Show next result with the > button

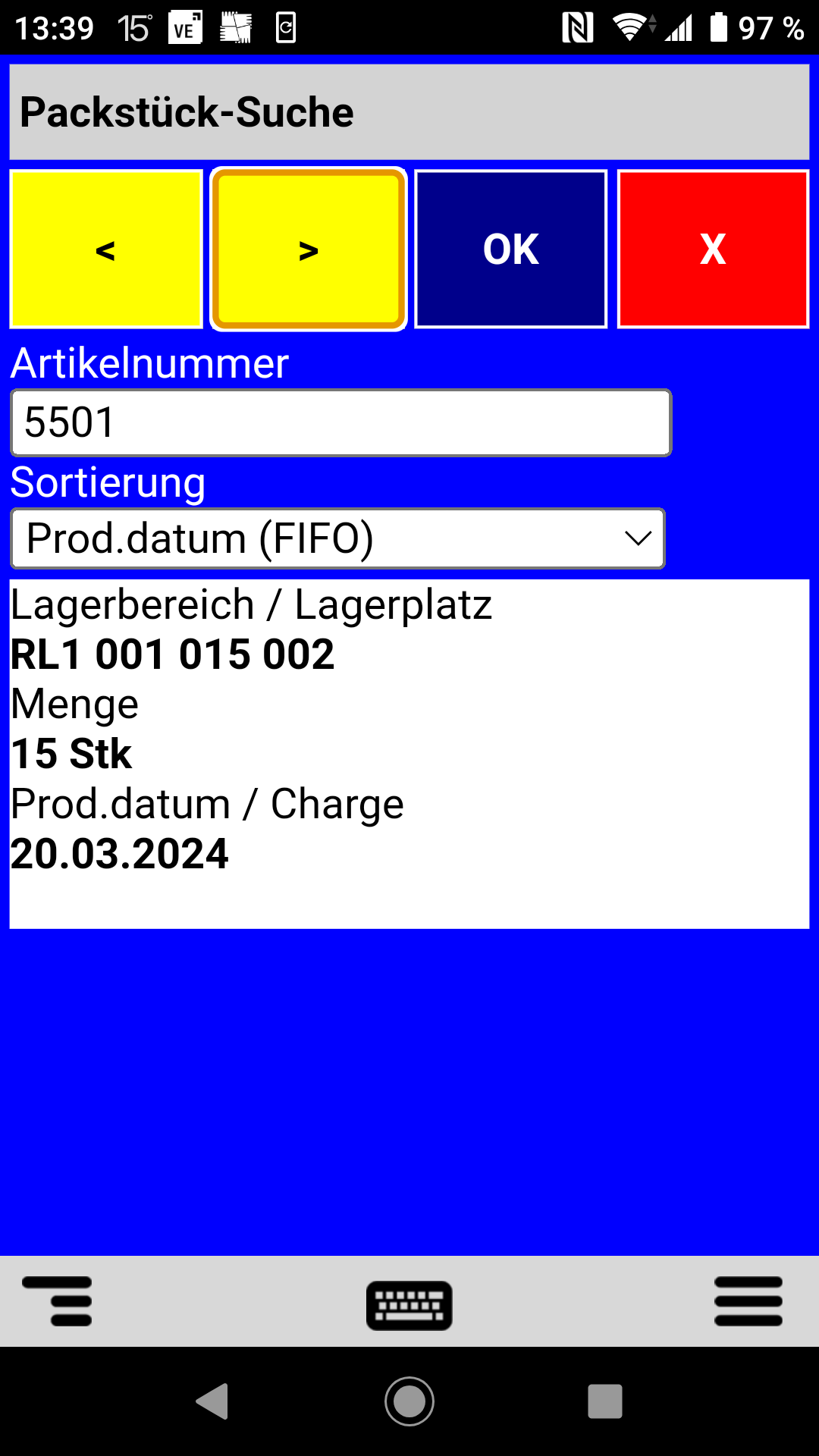[x=309, y=249]
